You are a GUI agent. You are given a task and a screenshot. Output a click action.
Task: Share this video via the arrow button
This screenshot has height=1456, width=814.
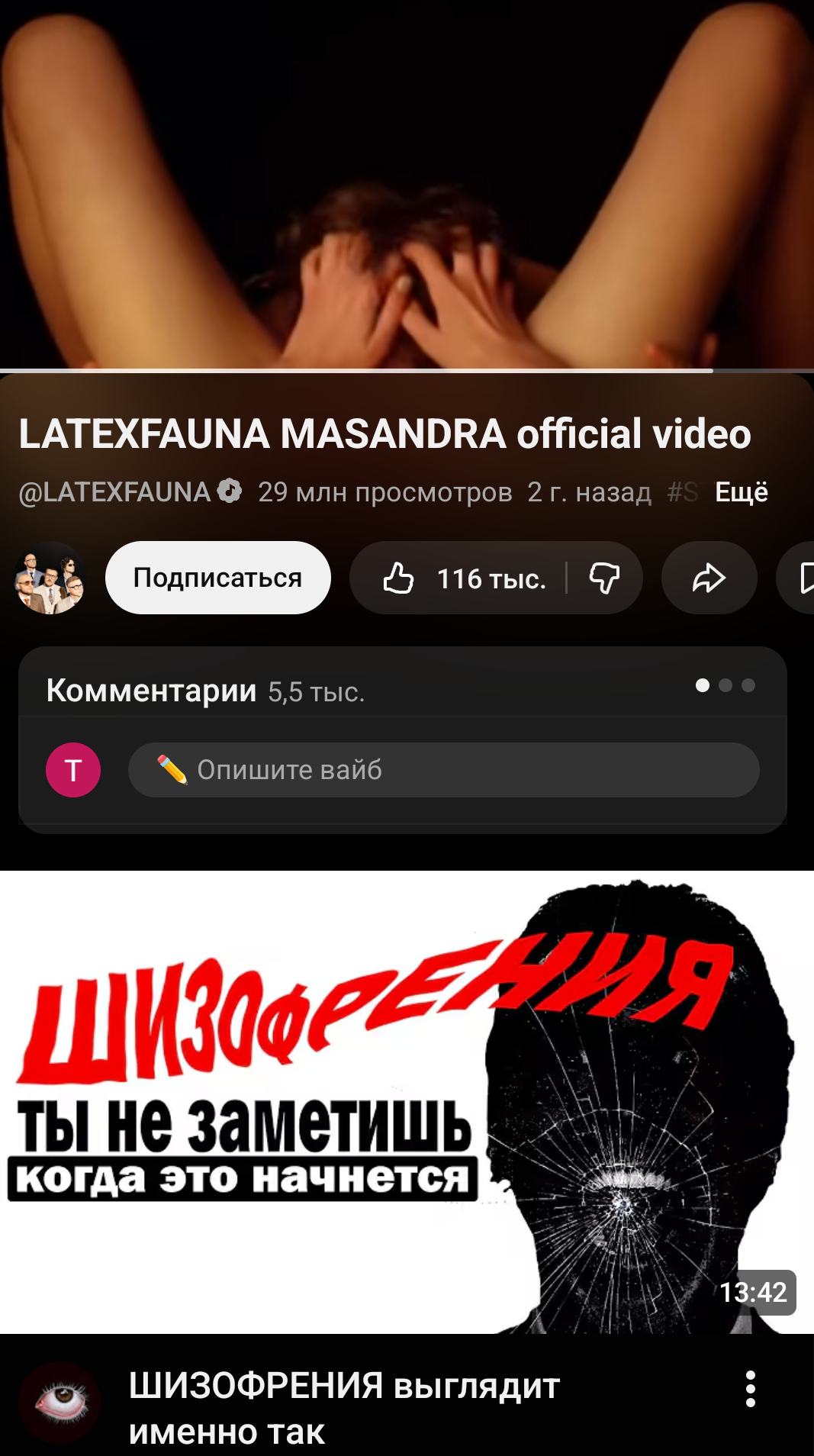pyautogui.click(x=709, y=578)
